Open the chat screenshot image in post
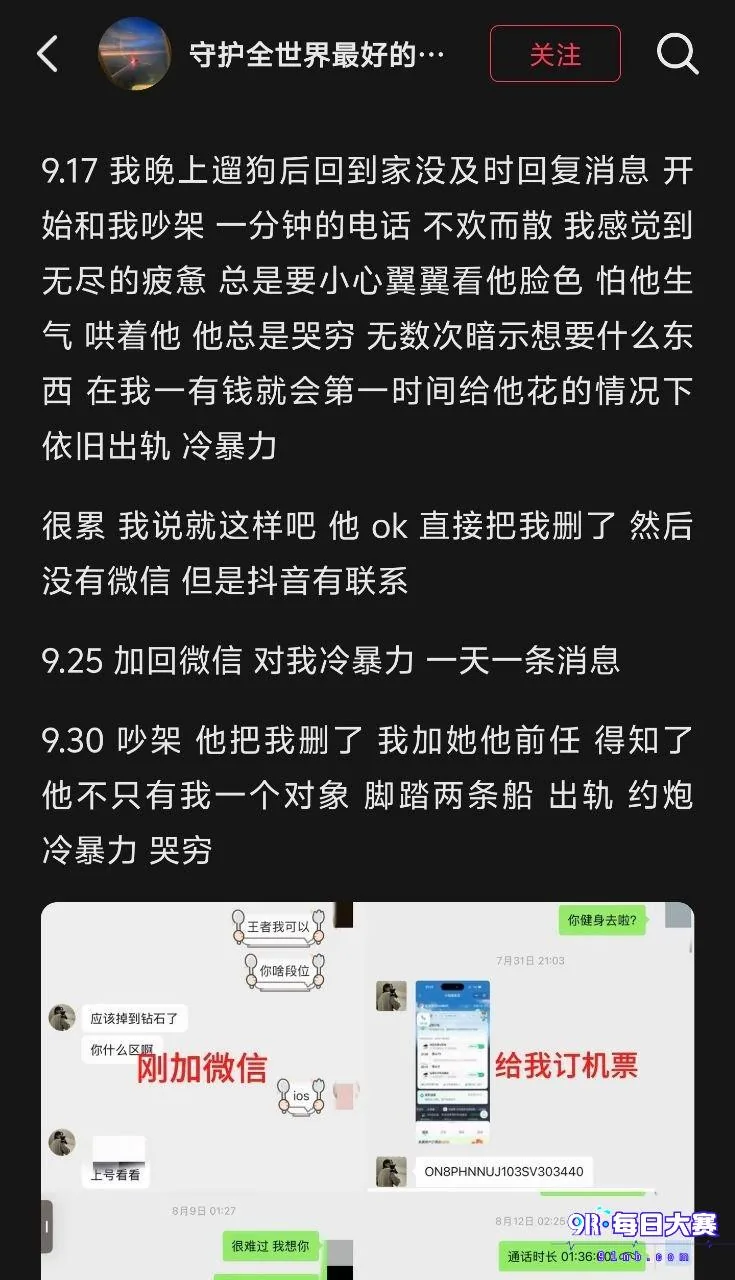735x1280 pixels. click(367, 1091)
